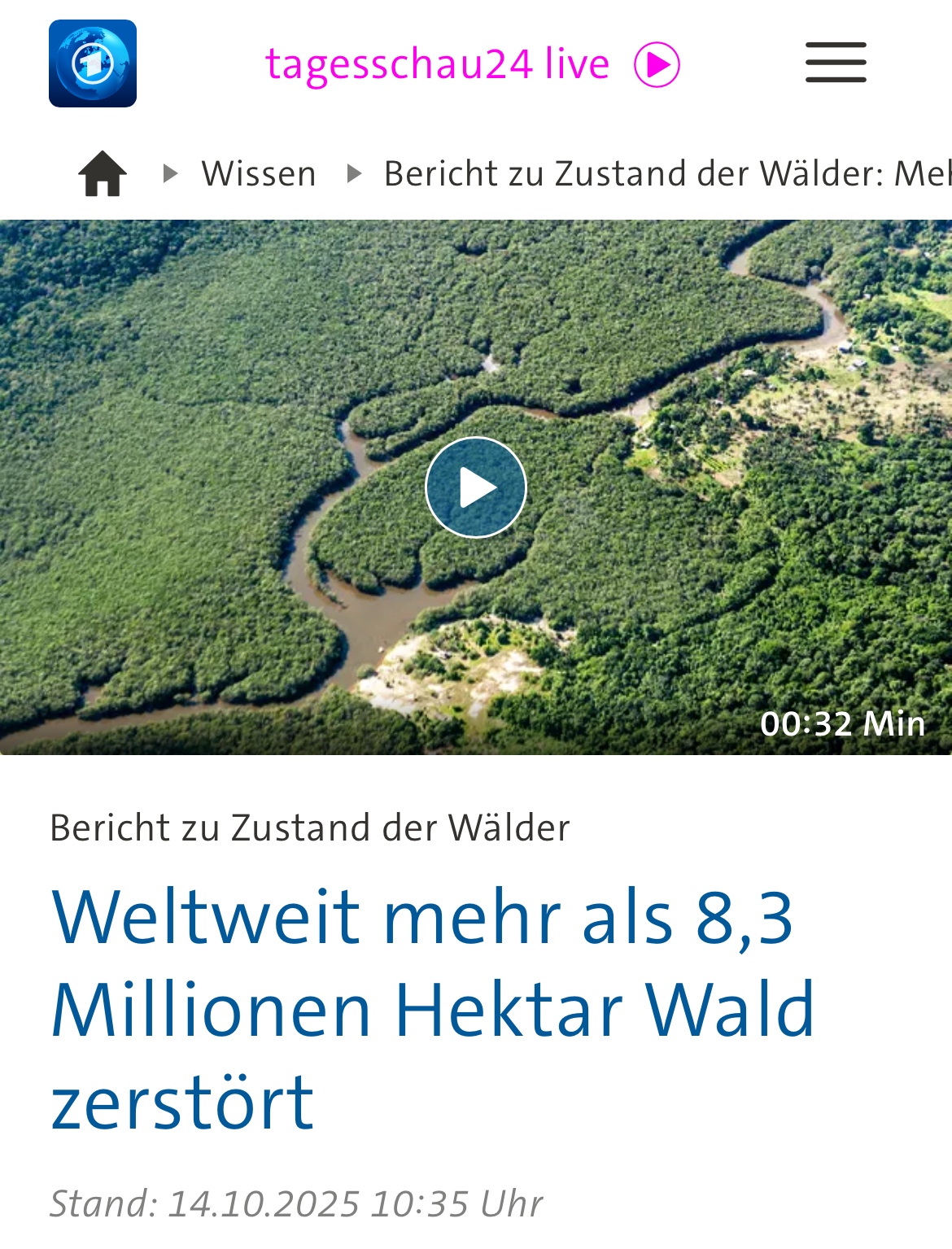952x1249 pixels.
Task: Go to the home breadcrumb icon
Action: click(x=103, y=173)
